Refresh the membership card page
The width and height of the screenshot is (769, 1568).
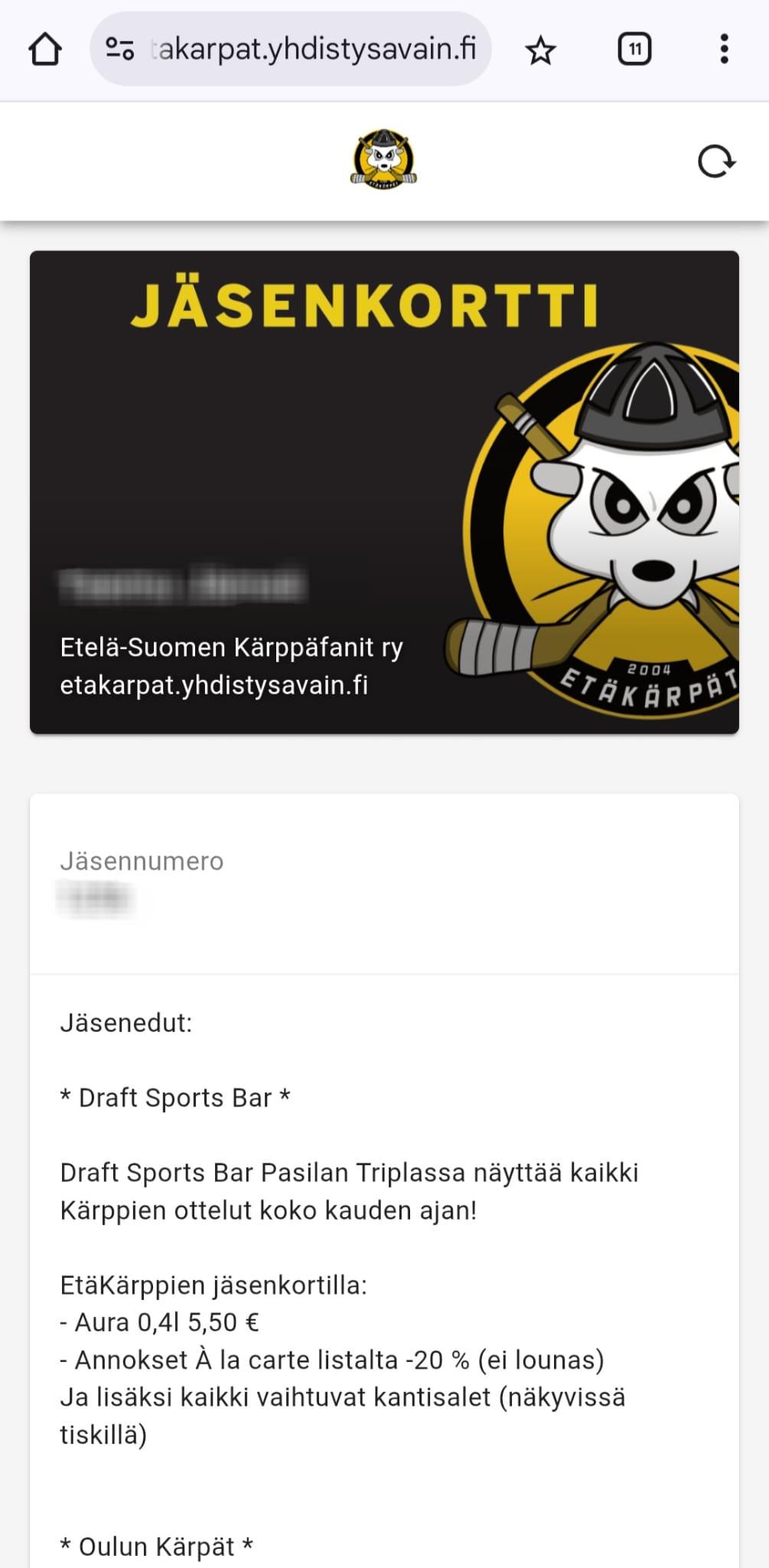click(716, 162)
